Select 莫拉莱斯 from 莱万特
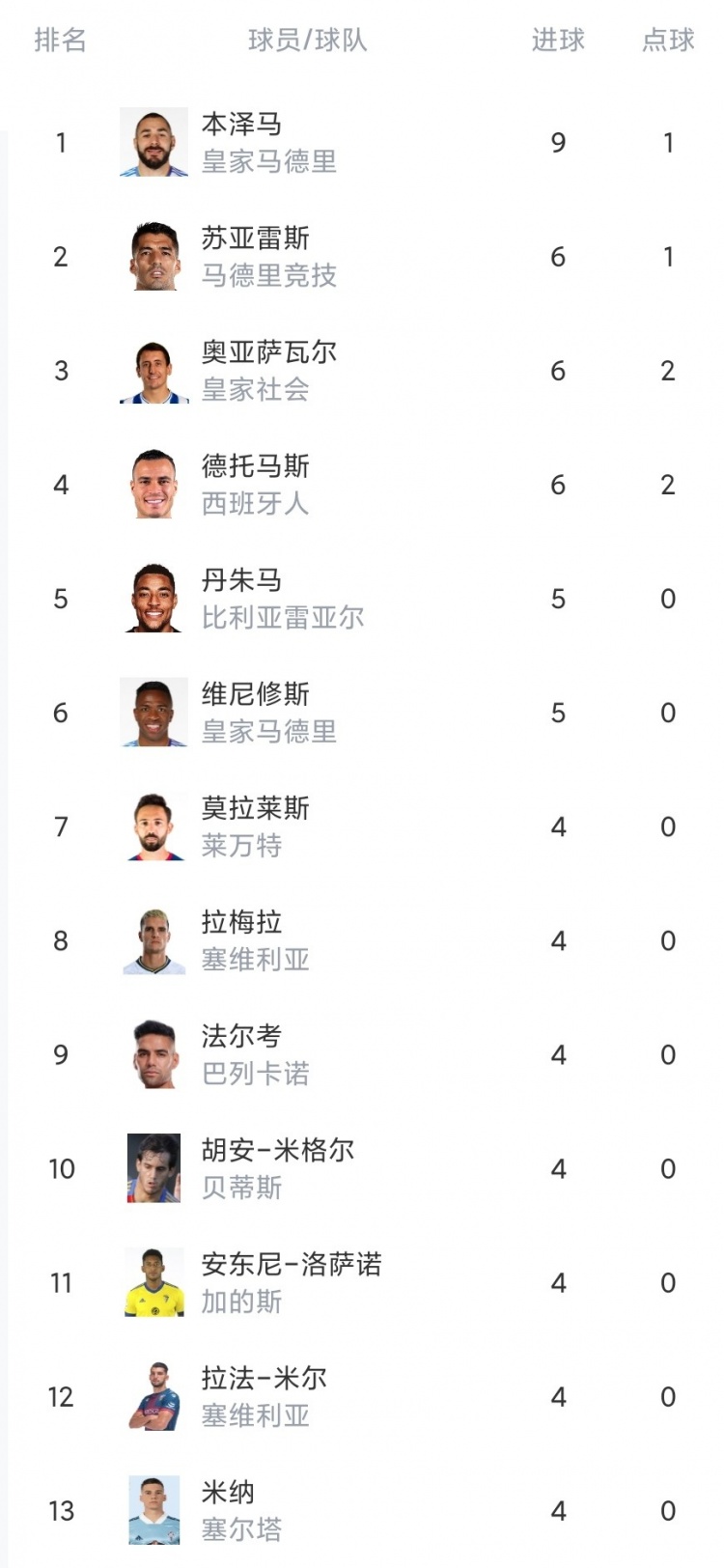724x1568 pixels. [x=362, y=826]
